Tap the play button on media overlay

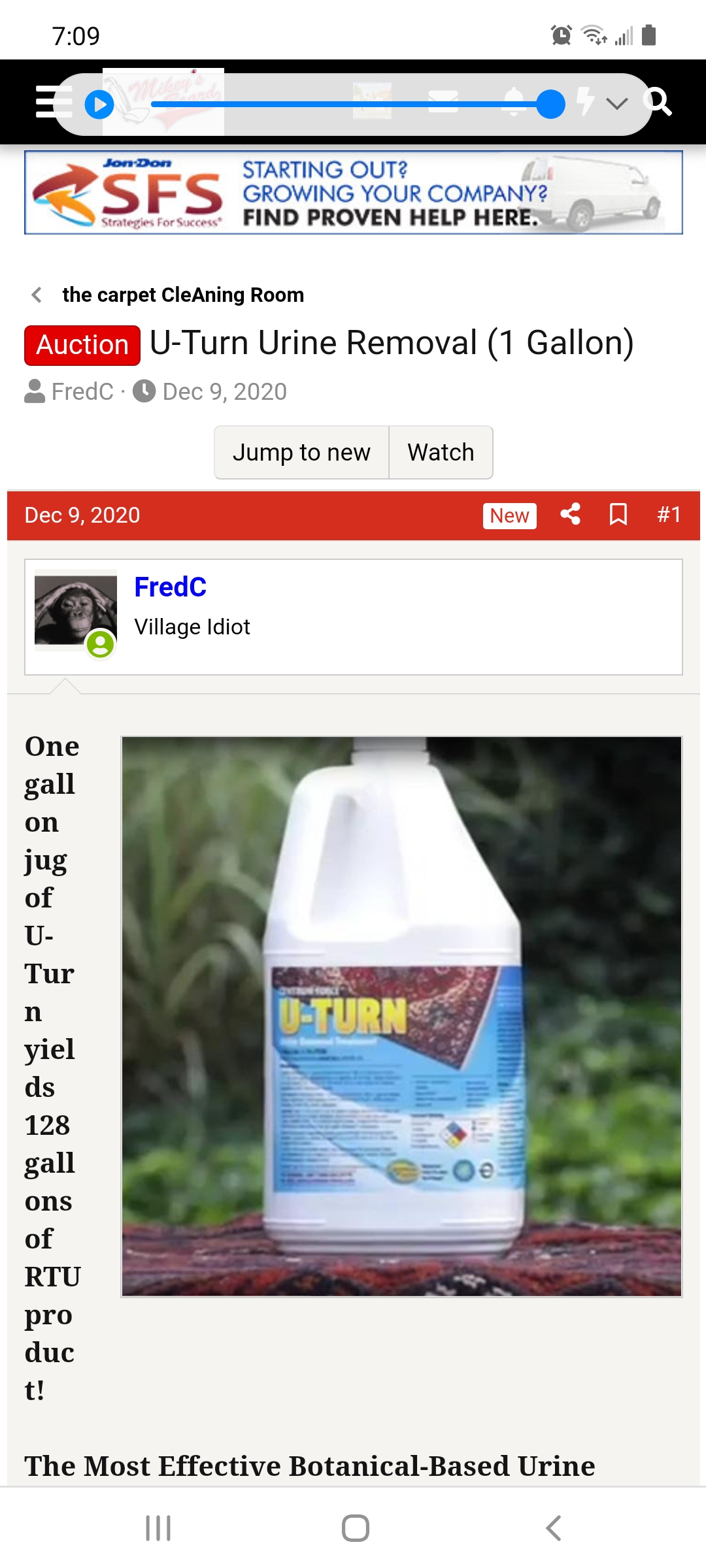(100, 105)
